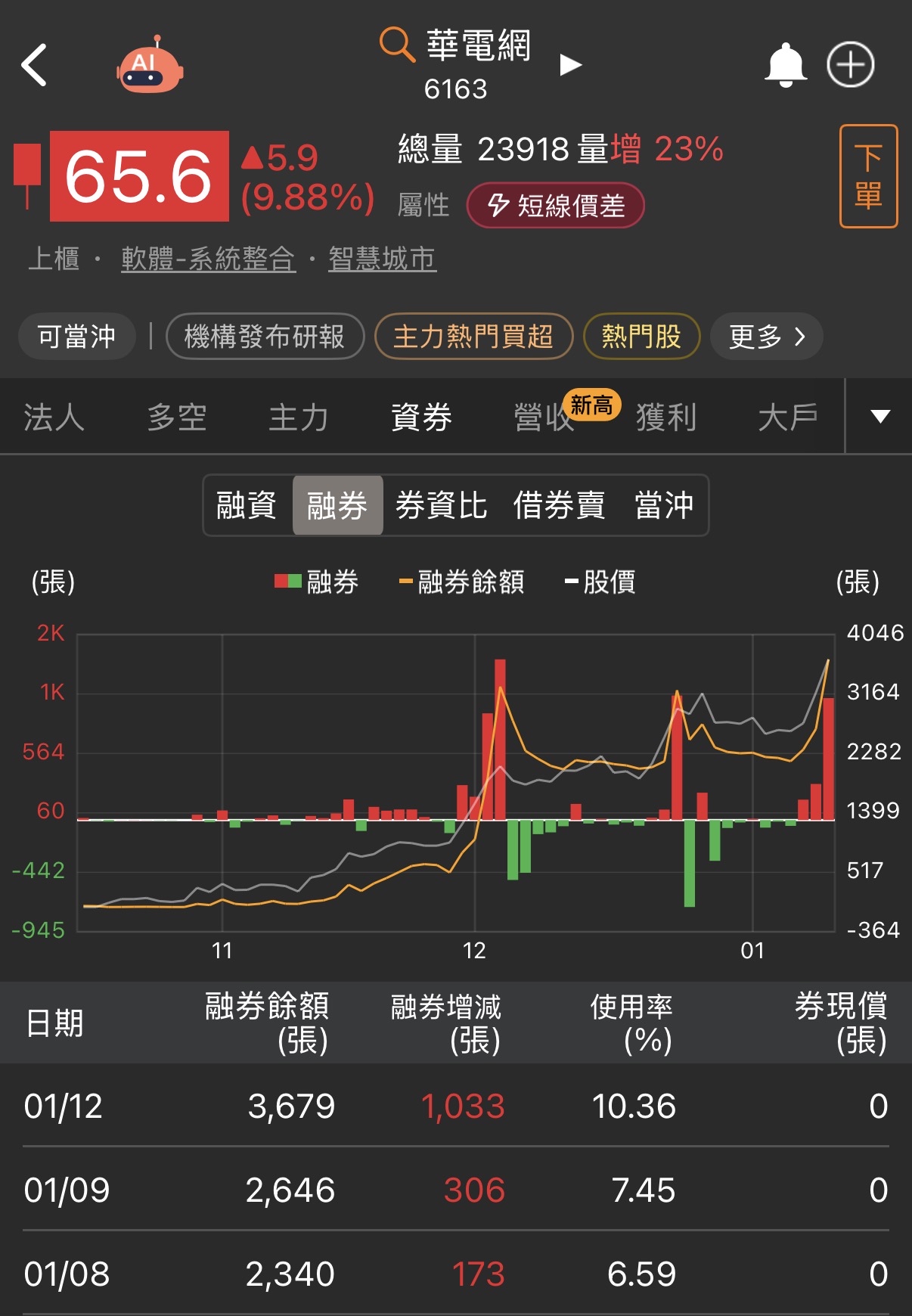Switch to the 法人 tab
Viewport: 912px width, 1316px height.
pyautogui.click(x=54, y=417)
